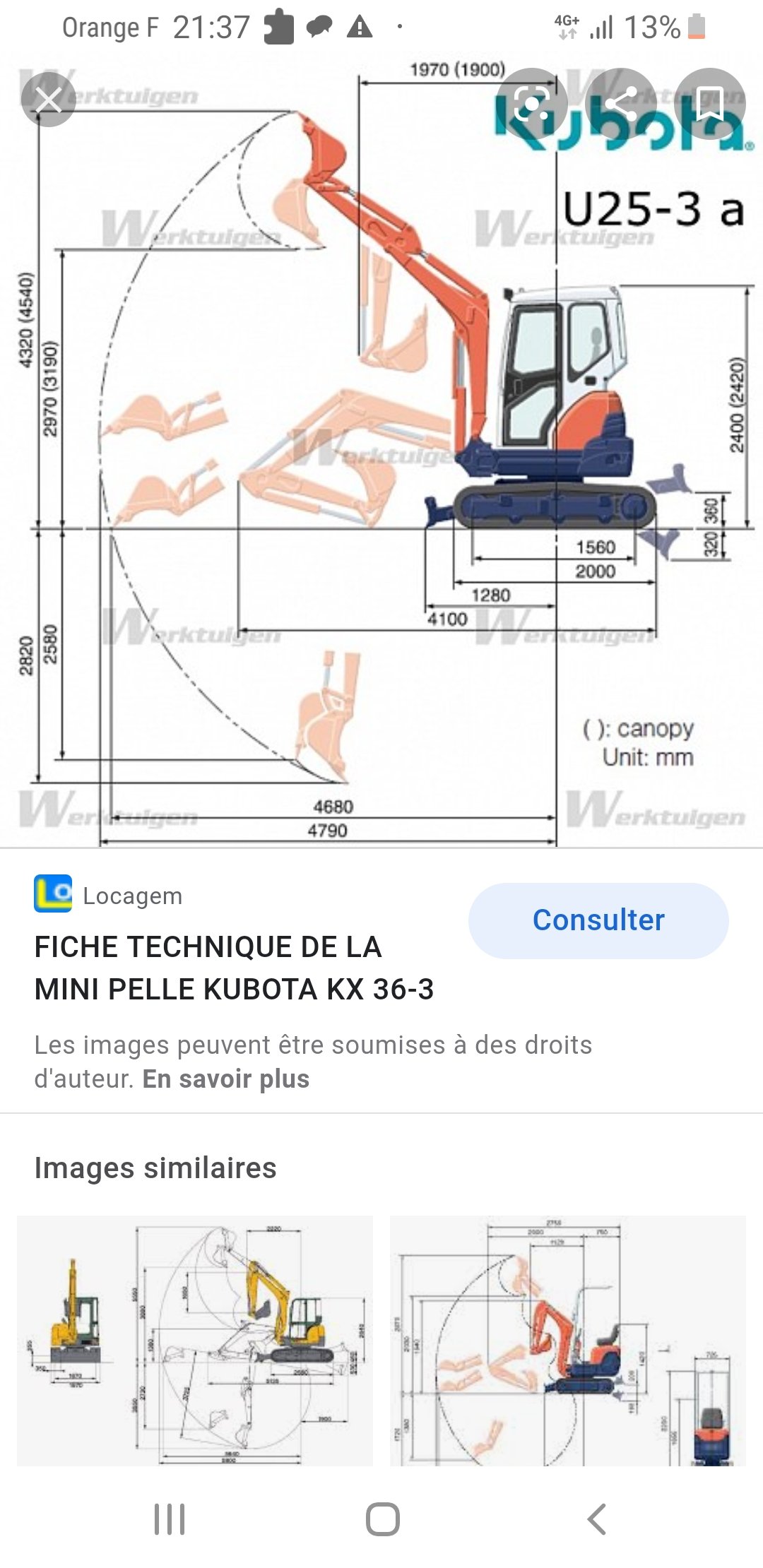763x1568 pixels.
Task: Open the En savoir plus link
Action: [x=226, y=1079]
